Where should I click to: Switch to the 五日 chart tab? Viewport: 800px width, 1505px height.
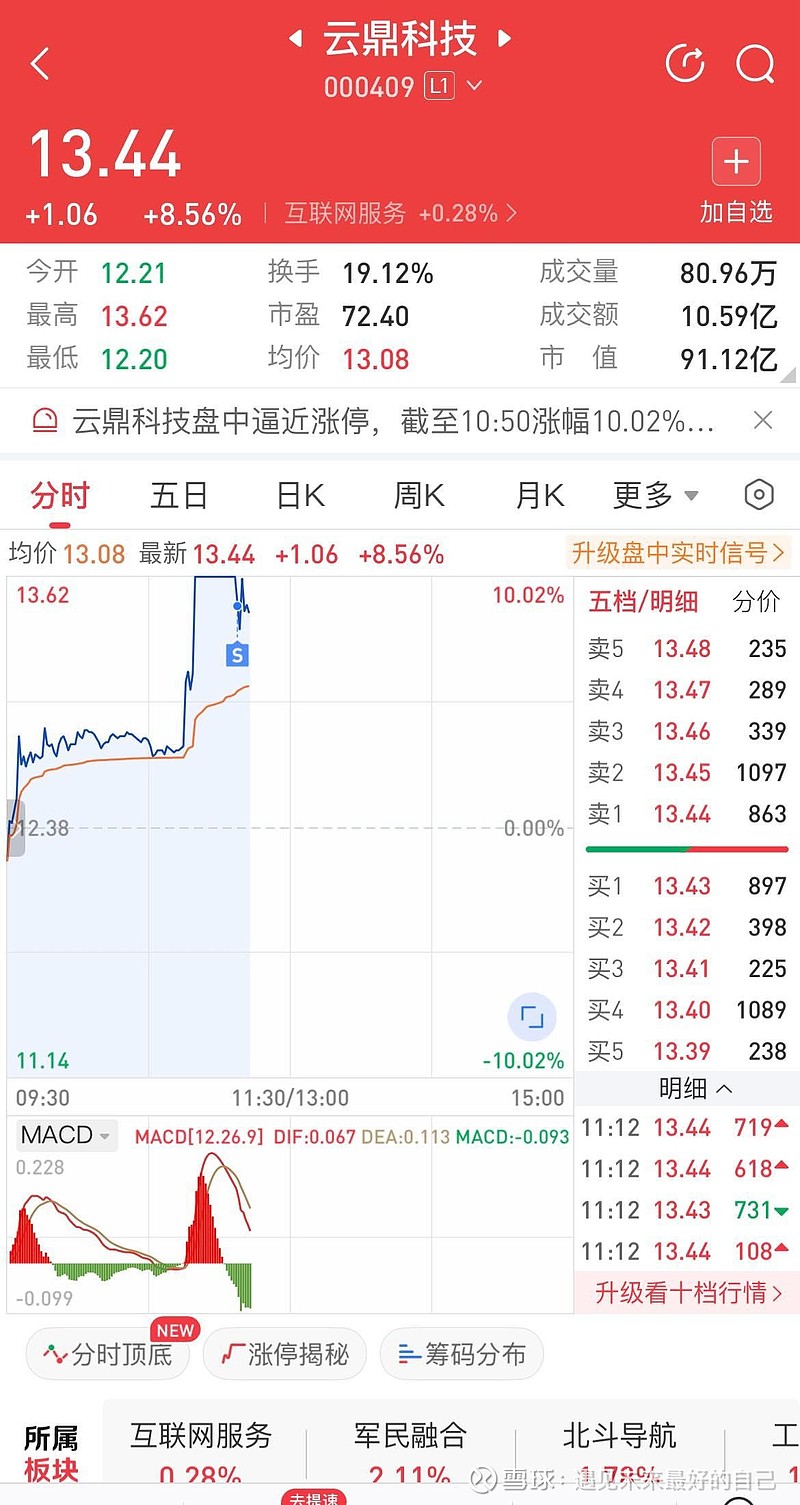179,495
